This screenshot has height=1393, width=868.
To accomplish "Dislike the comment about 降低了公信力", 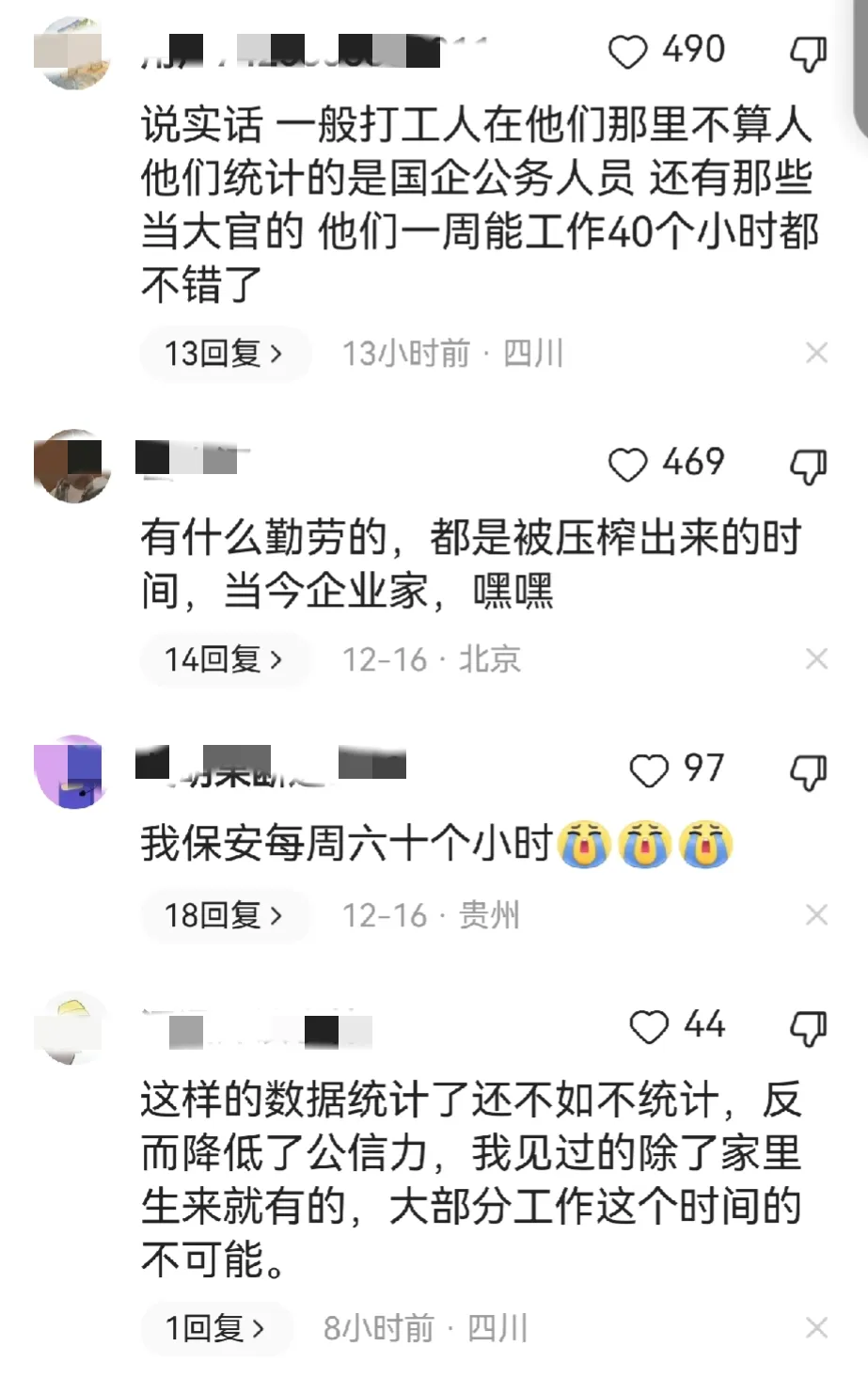I will tap(808, 1028).
